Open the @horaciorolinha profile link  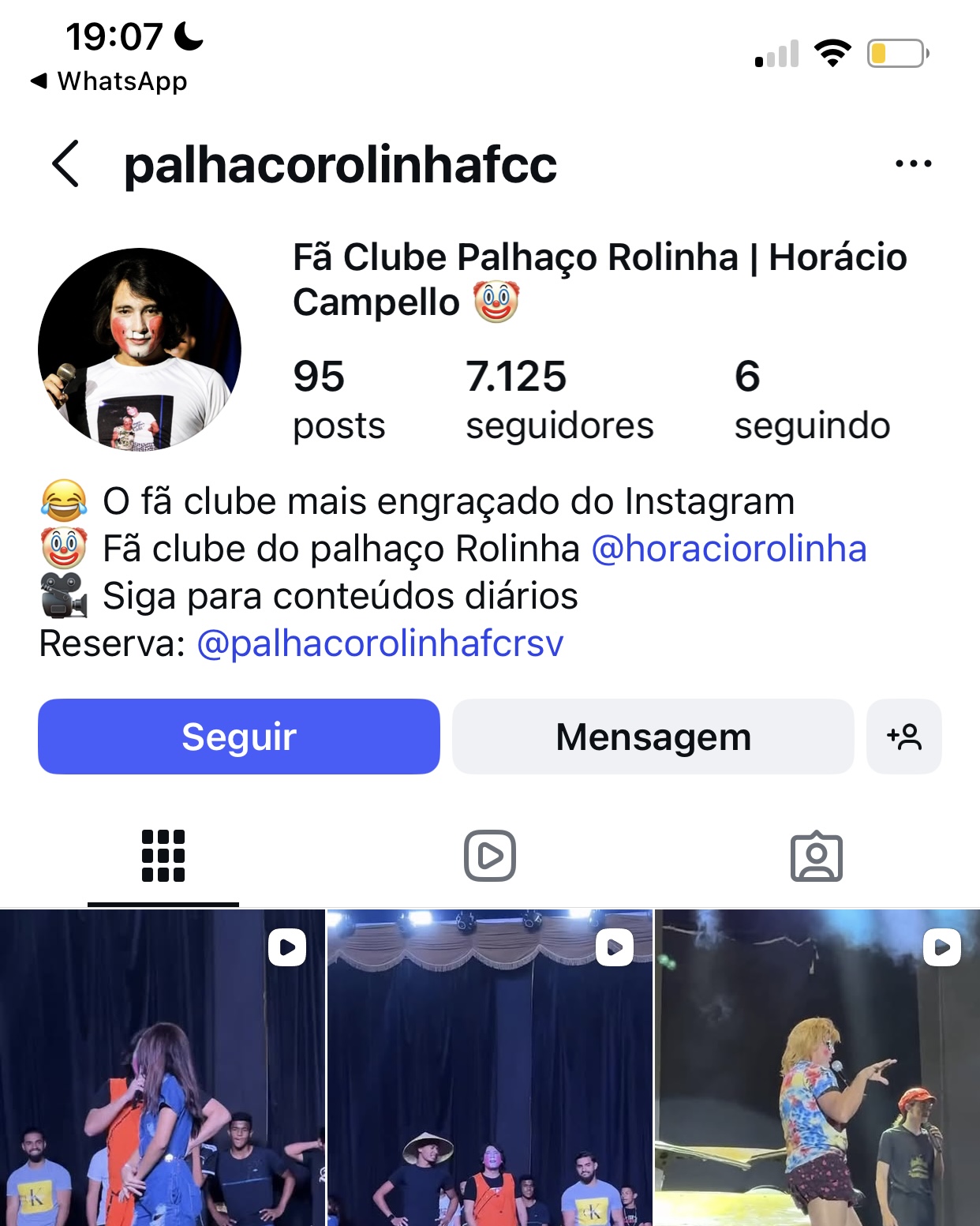click(x=730, y=548)
